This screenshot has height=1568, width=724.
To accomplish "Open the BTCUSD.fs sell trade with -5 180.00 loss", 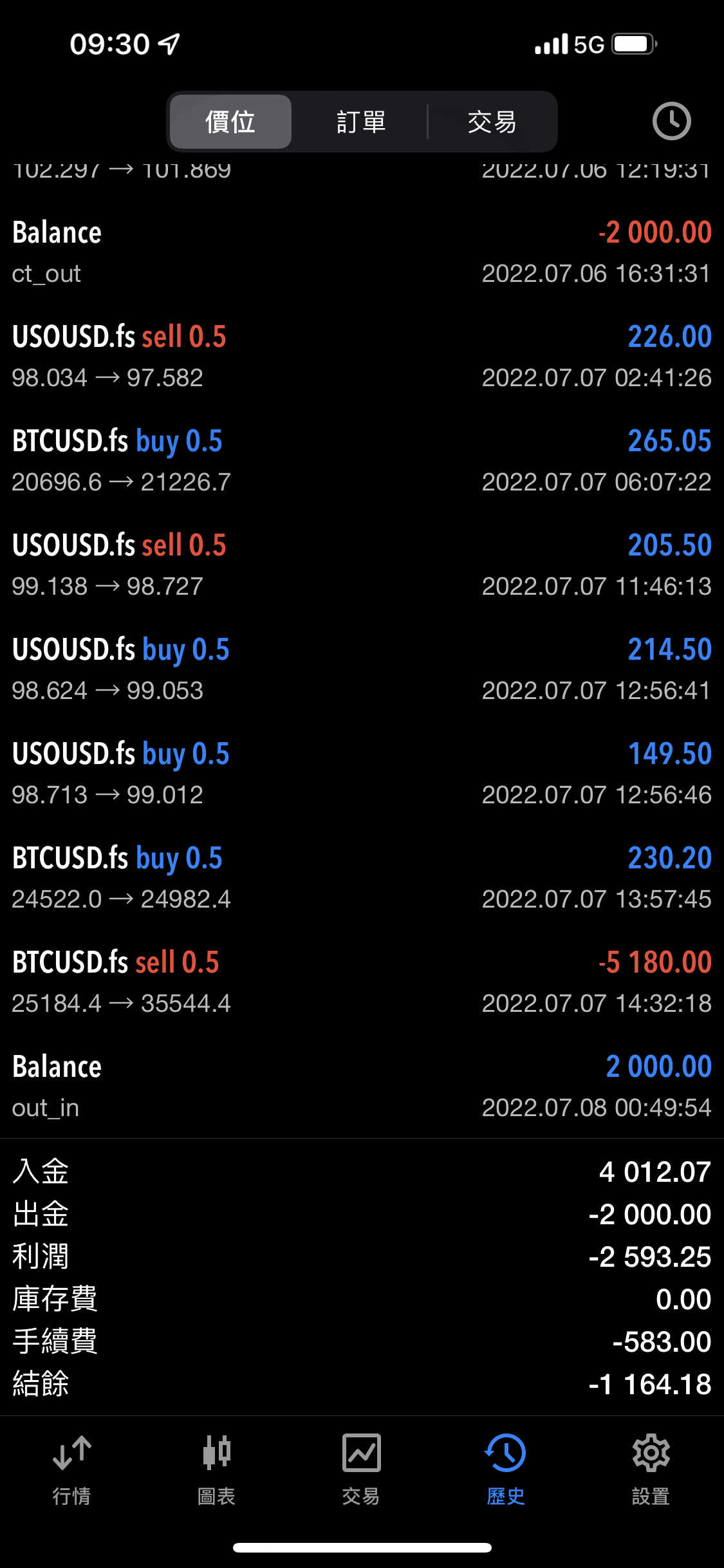I will [x=362, y=982].
